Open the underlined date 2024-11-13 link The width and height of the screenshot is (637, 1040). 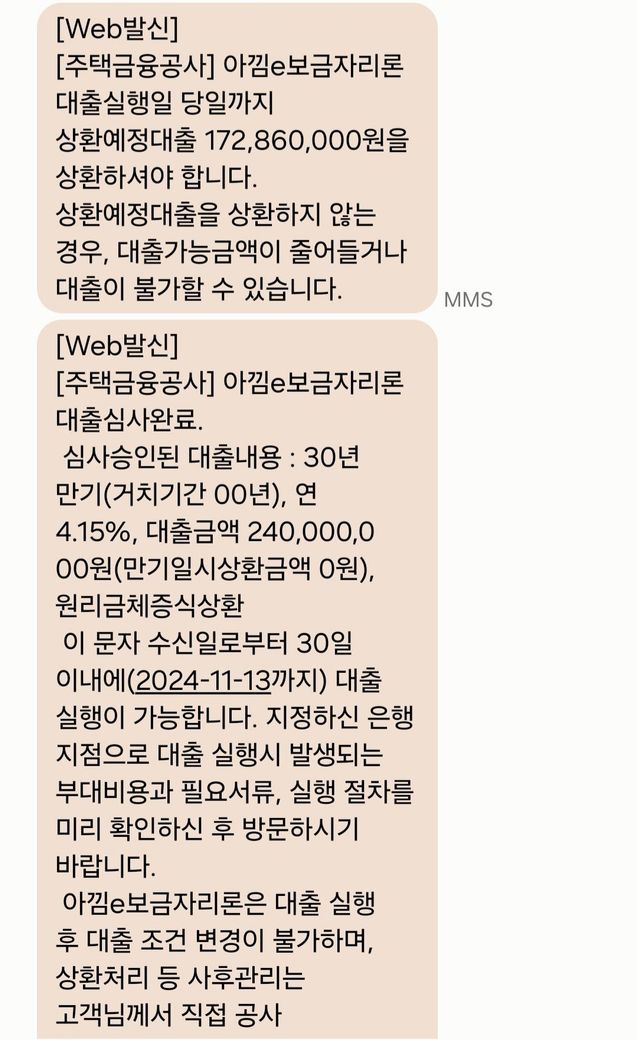(203, 681)
